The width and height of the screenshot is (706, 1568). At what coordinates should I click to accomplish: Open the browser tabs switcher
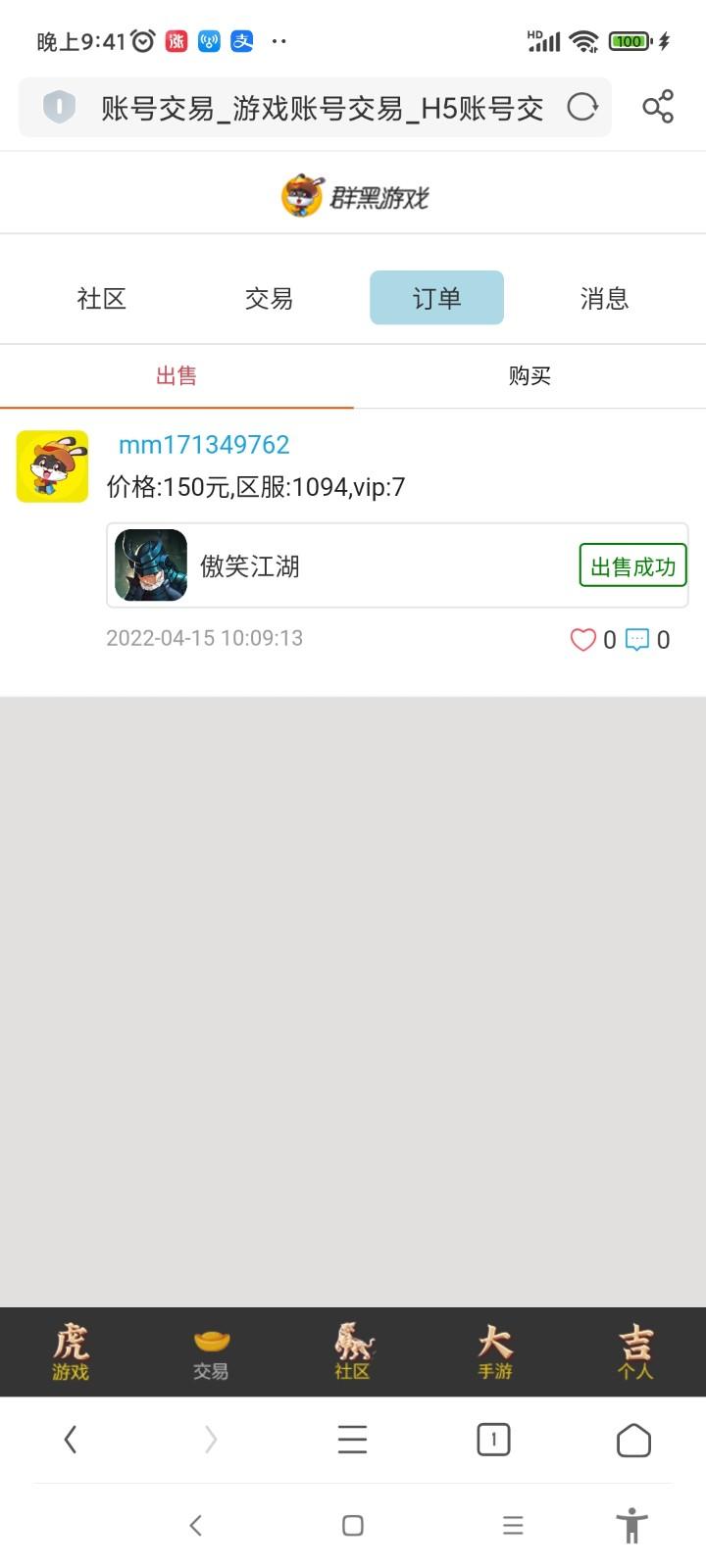coord(493,1440)
